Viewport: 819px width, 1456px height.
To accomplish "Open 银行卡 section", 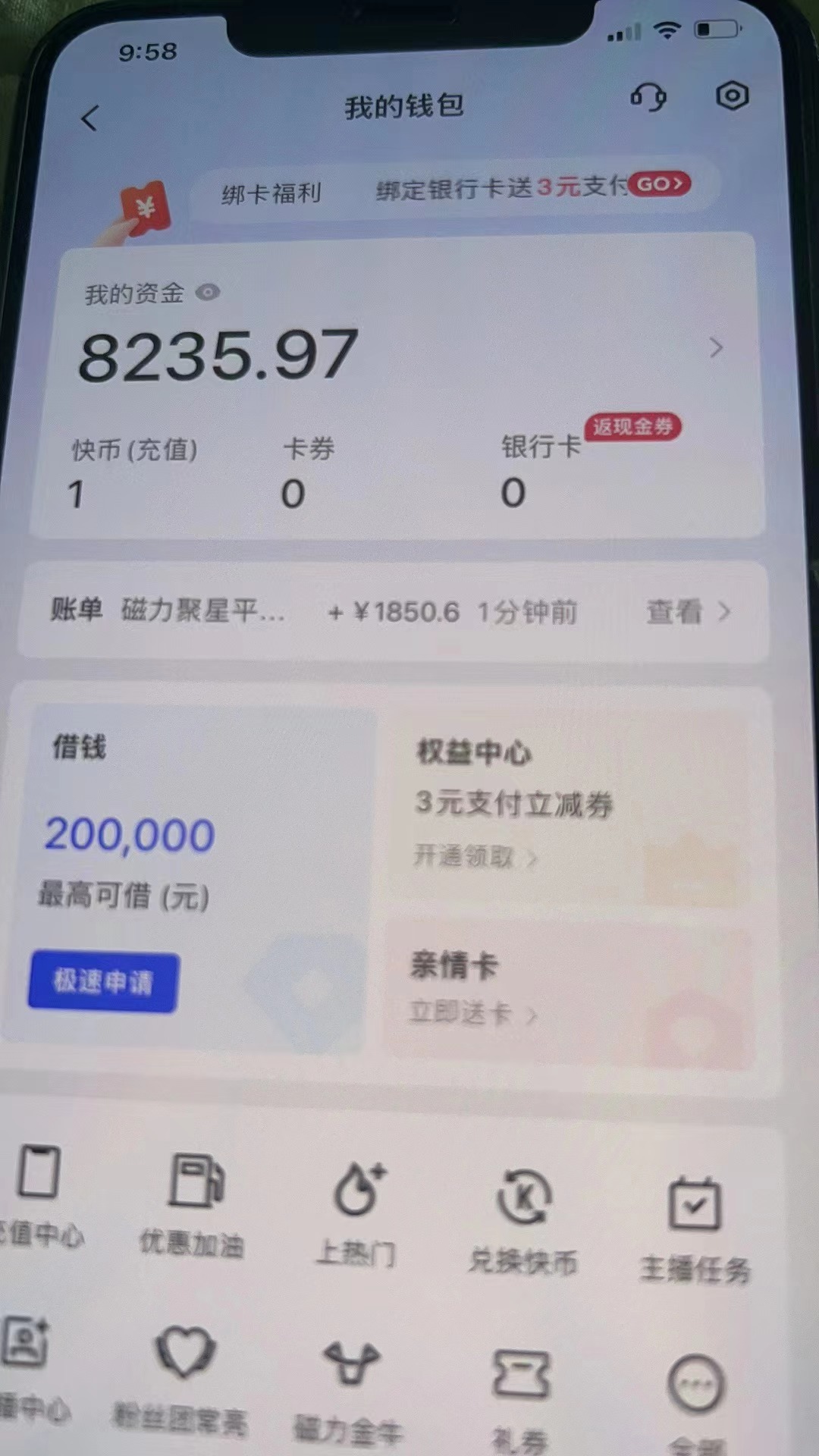I will (x=539, y=469).
